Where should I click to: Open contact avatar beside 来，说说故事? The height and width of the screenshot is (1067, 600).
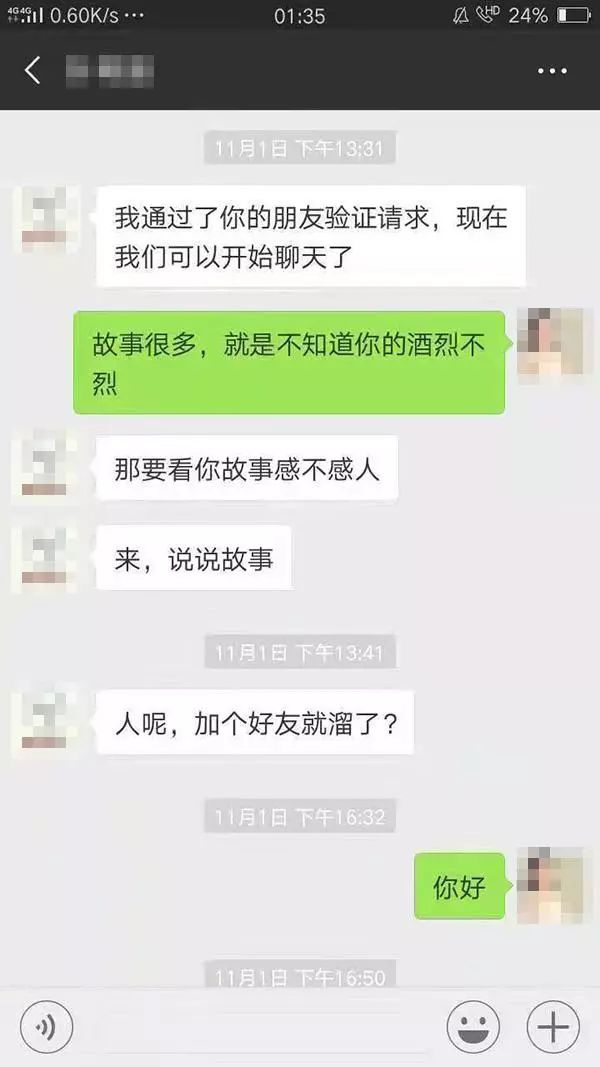point(45,558)
